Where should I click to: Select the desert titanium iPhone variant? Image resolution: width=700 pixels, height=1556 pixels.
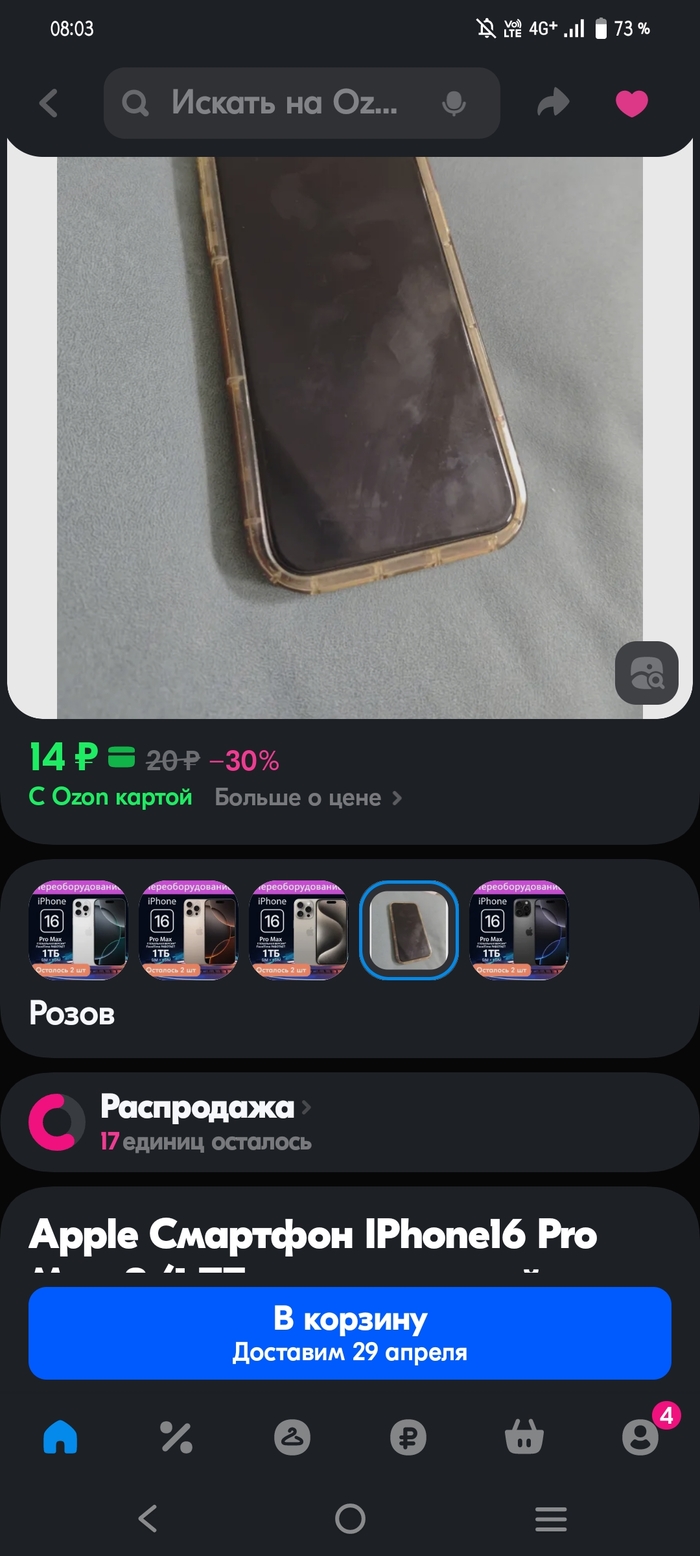(189, 930)
